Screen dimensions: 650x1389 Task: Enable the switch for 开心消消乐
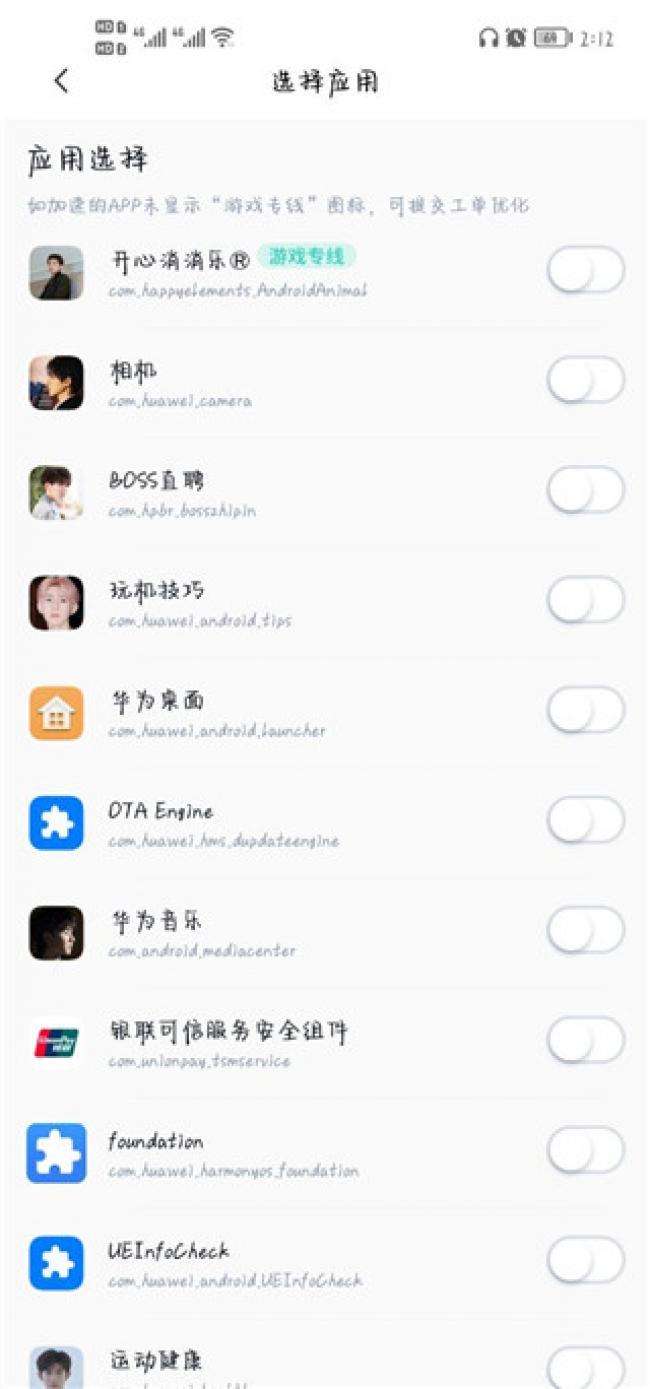tap(585, 271)
